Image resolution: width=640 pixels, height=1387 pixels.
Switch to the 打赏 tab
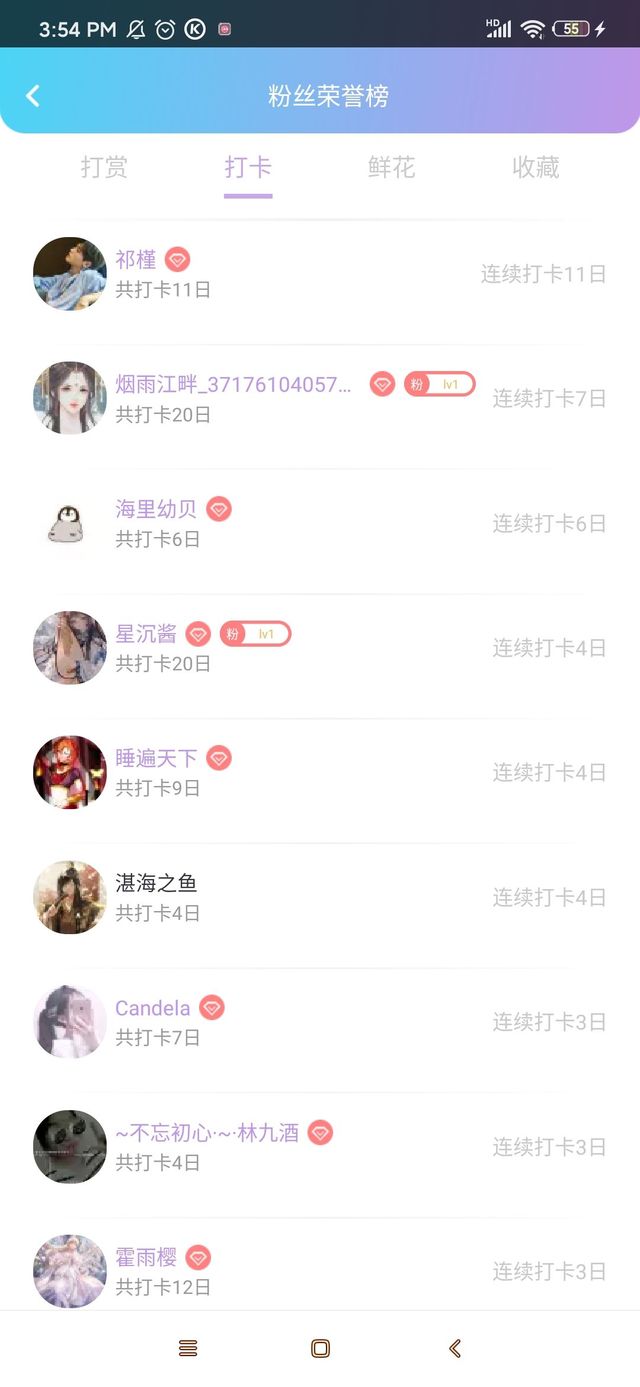[x=104, y=167]
